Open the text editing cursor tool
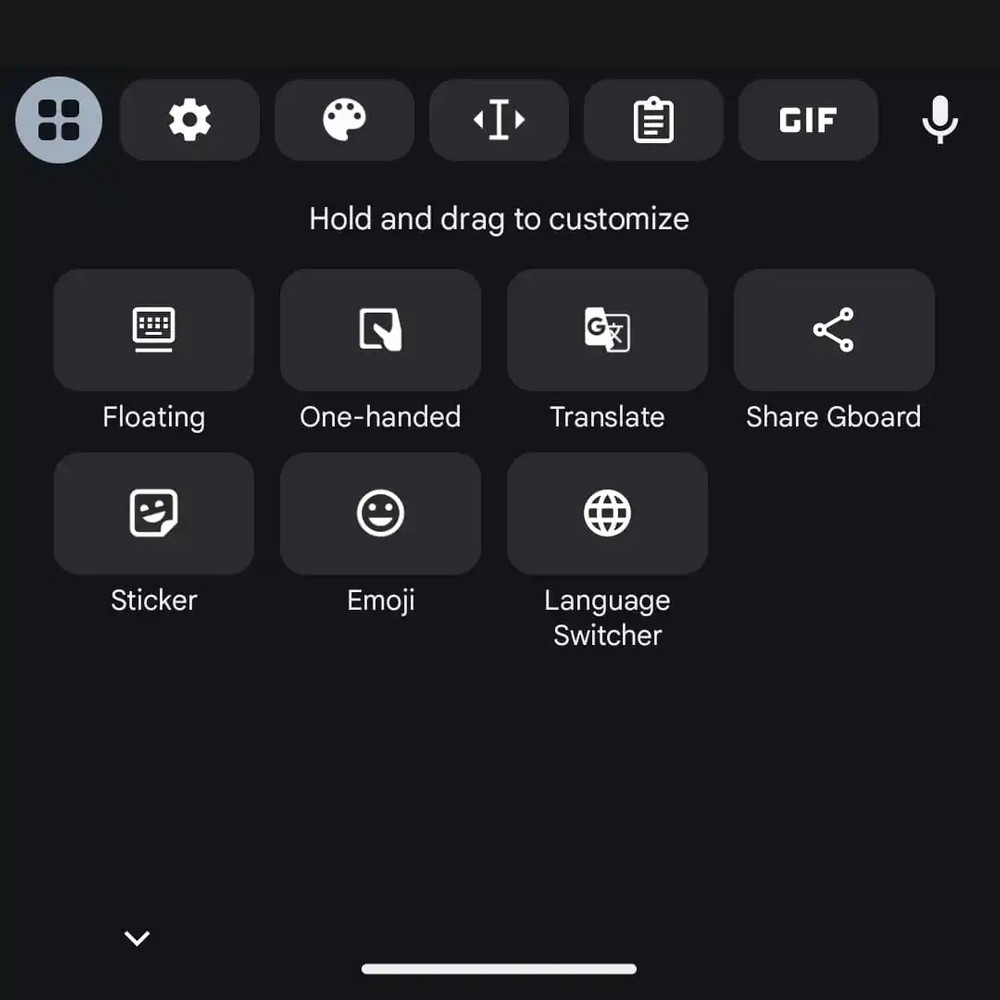Viewport: 1000px width, 1000px height. click(x=499, y=120)
